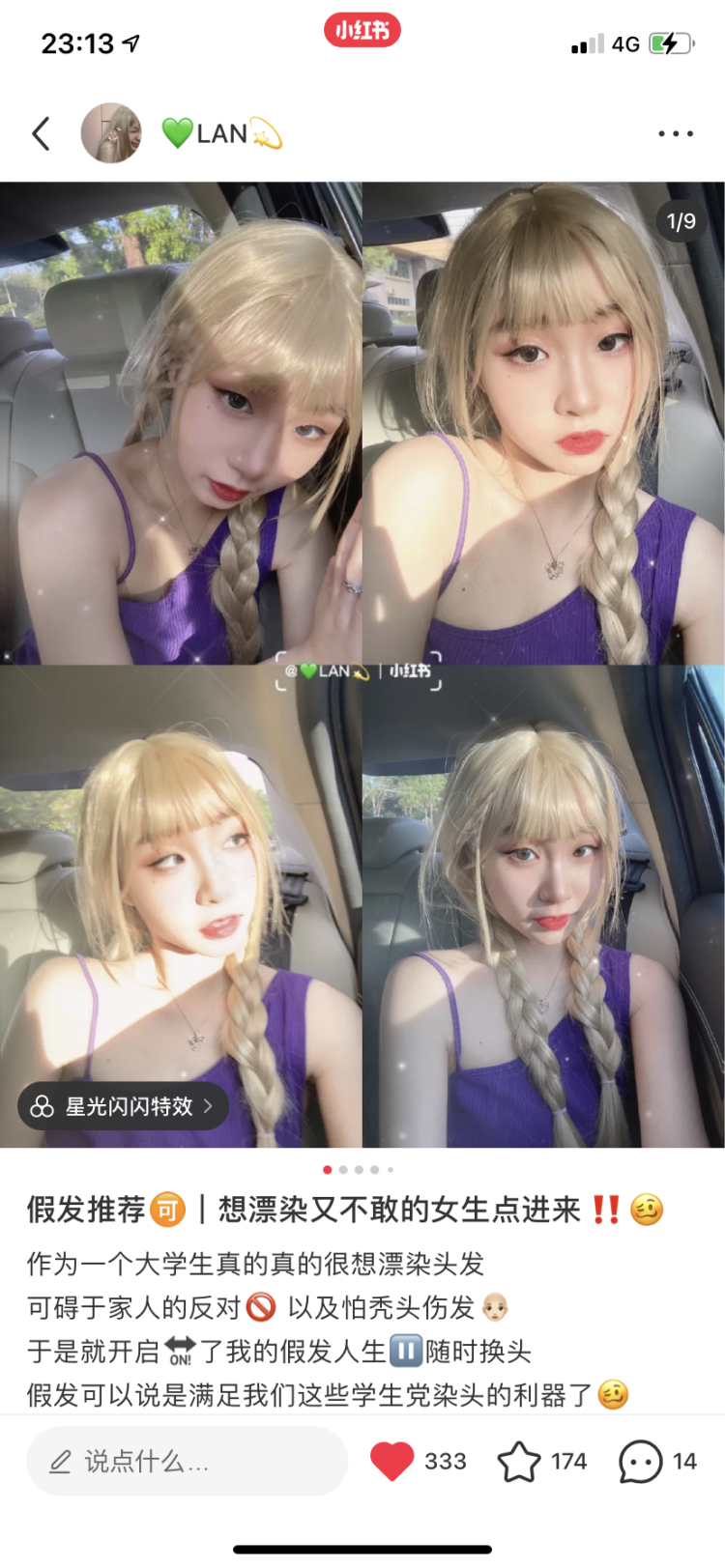Screen dimensions: 725x1568
Task: Open the 星光闪闪特效 effect chip
Action: click(x=124, y=1106)
